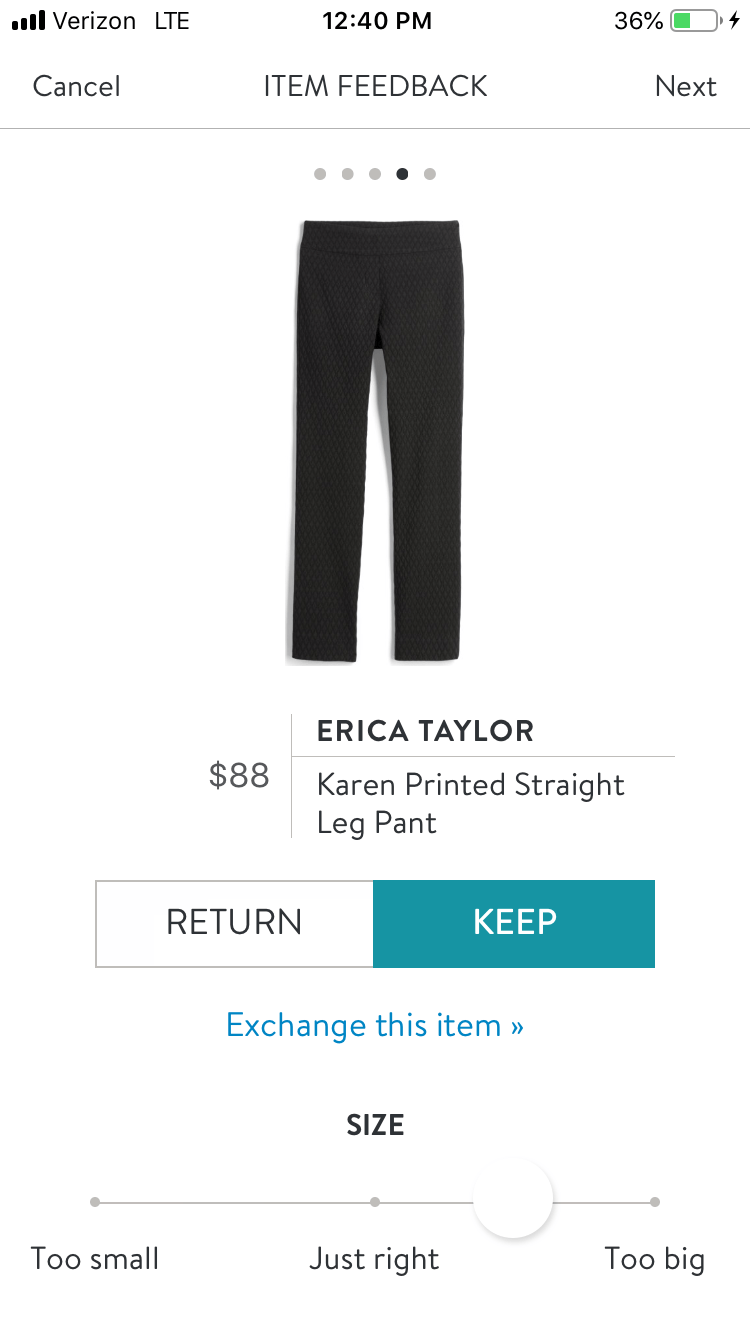Select KEEP for this pant
Image resolution: width=750 pixels, height=1334 pixels.
514,923
